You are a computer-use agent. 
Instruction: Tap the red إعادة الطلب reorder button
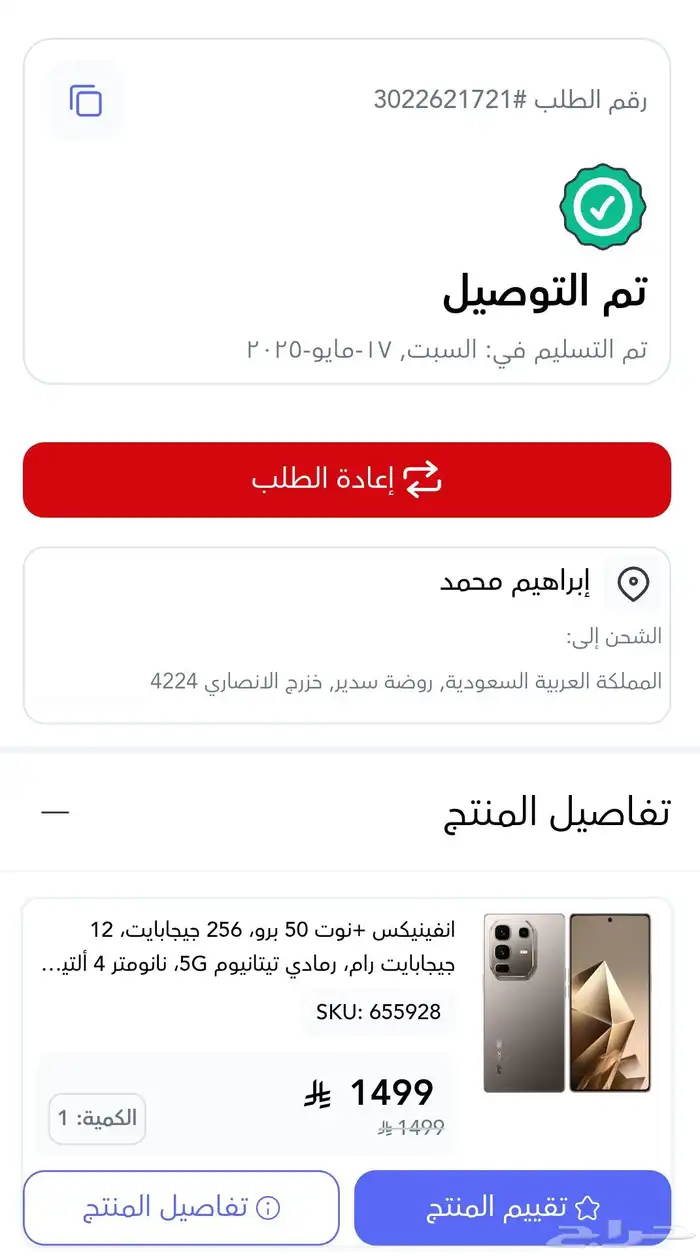347,480
